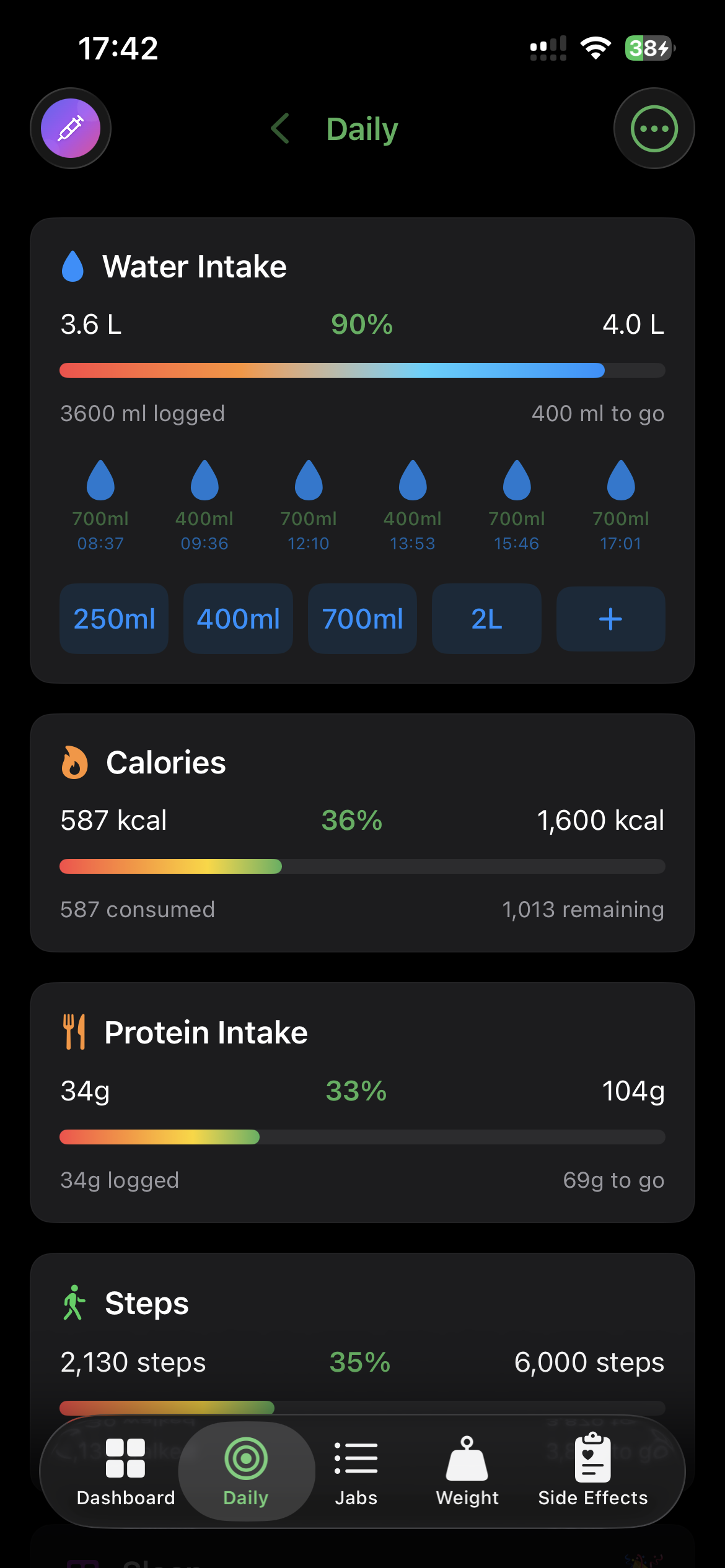Expand custom water amount with the plus button
The height and width of the screenshot is (1568, 725).
pyautogui.click(x=610, y=619)
